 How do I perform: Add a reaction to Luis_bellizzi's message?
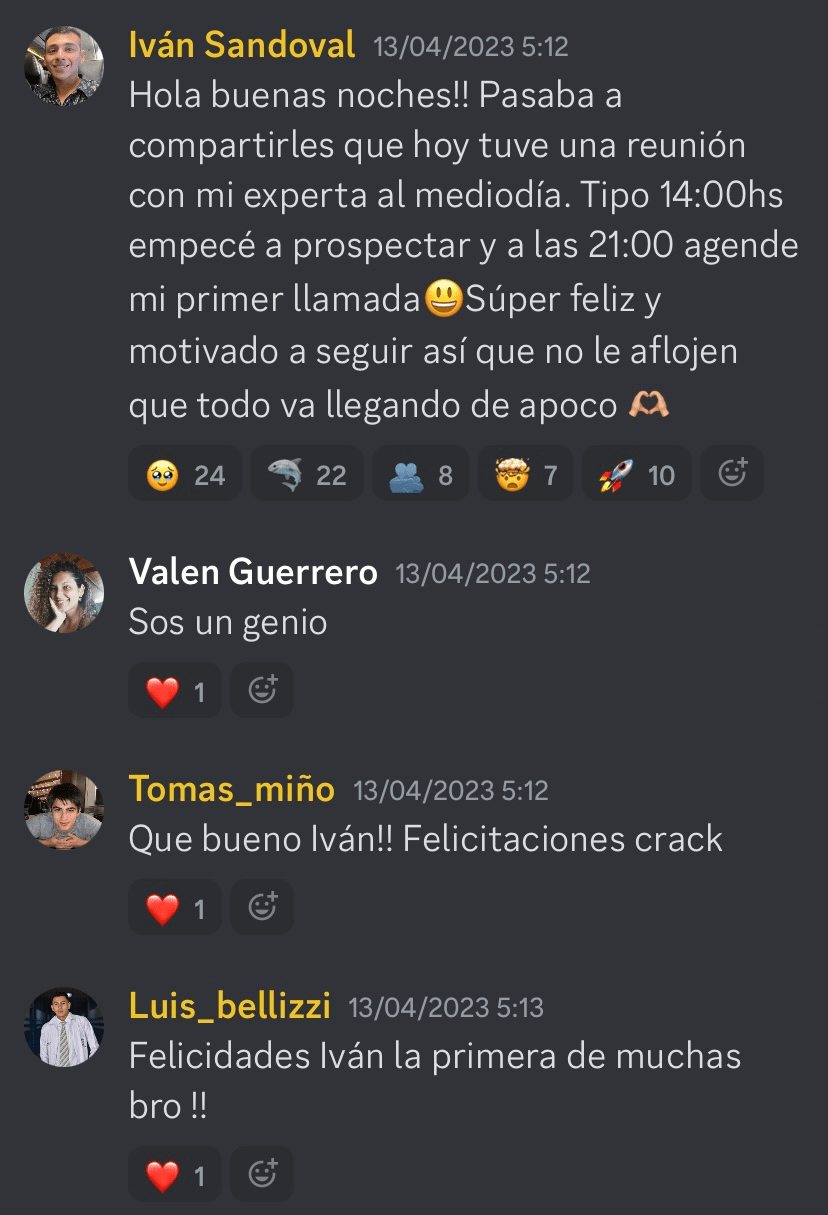[x=262, y=1175]
